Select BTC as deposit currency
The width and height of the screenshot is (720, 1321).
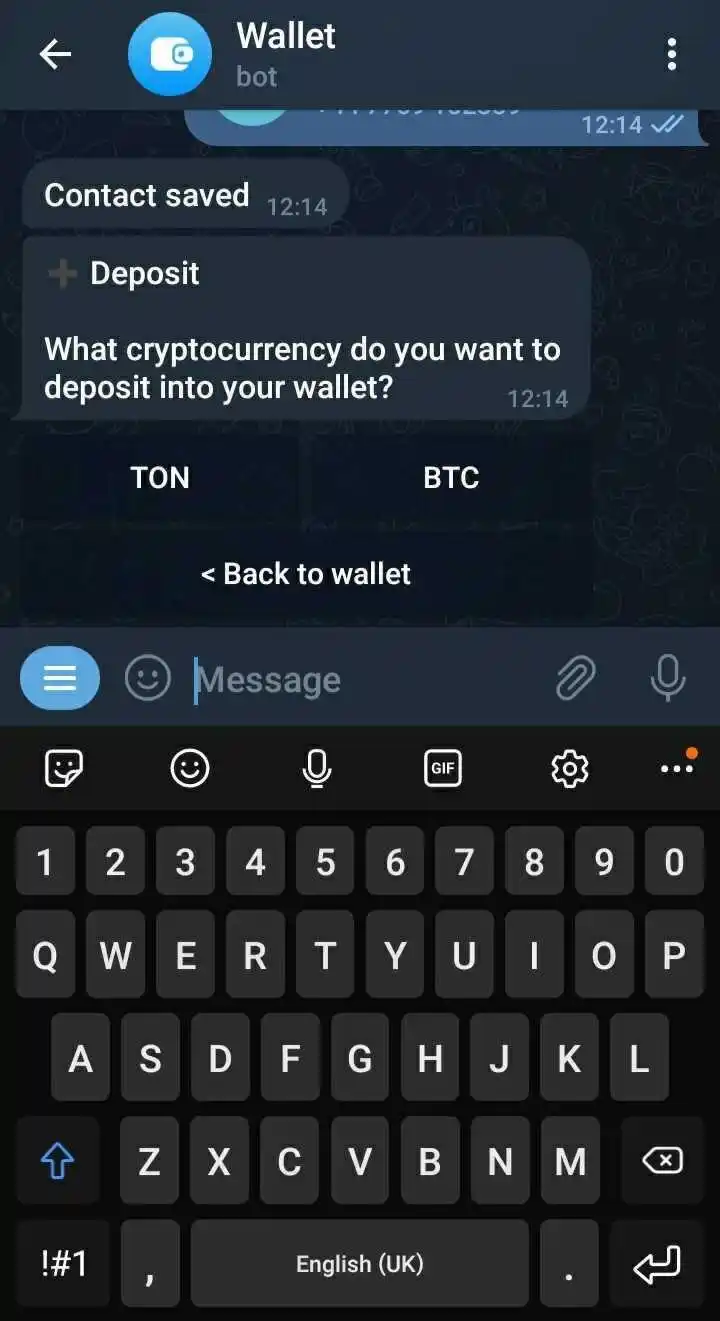450,477
